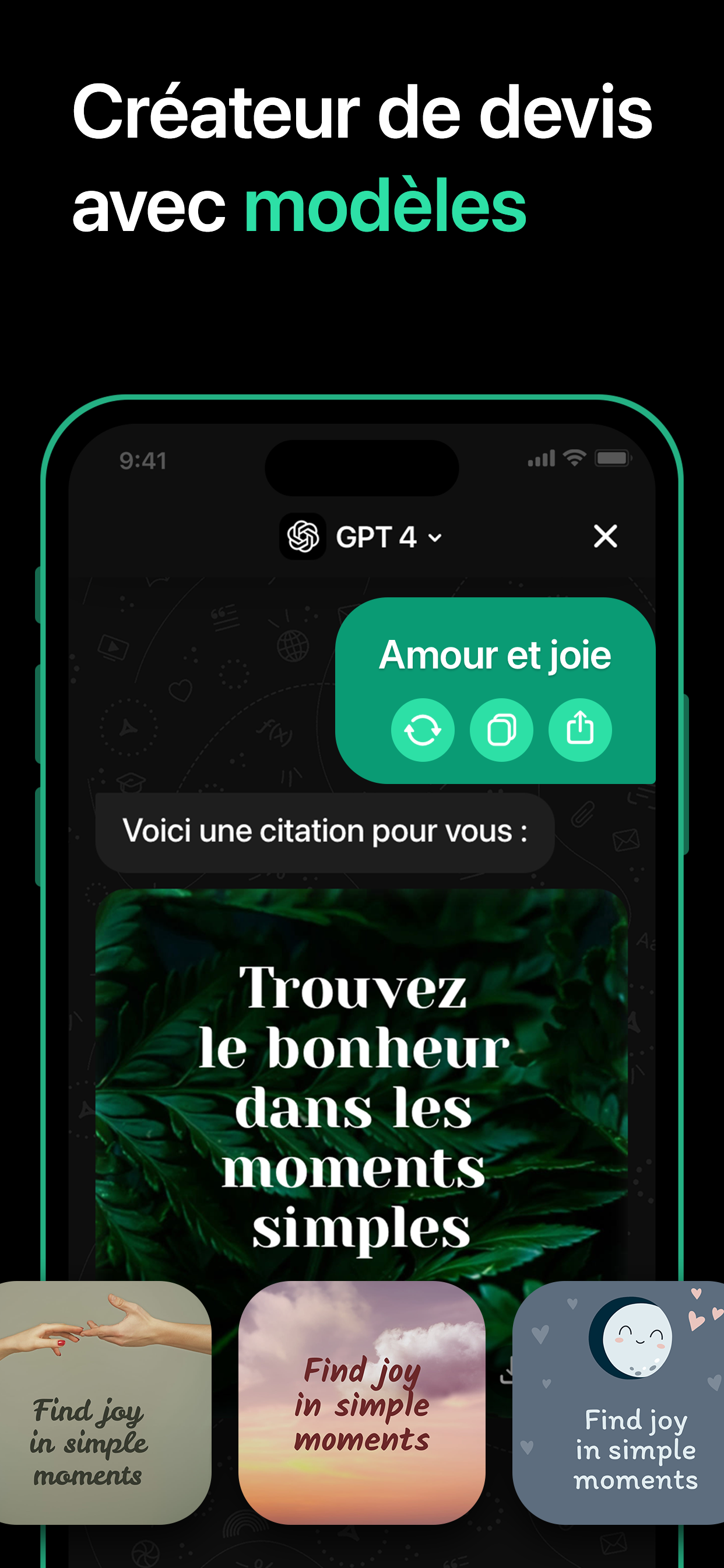
Task: Select the Amour et joie category chip
Action: (x=495, y=656)
